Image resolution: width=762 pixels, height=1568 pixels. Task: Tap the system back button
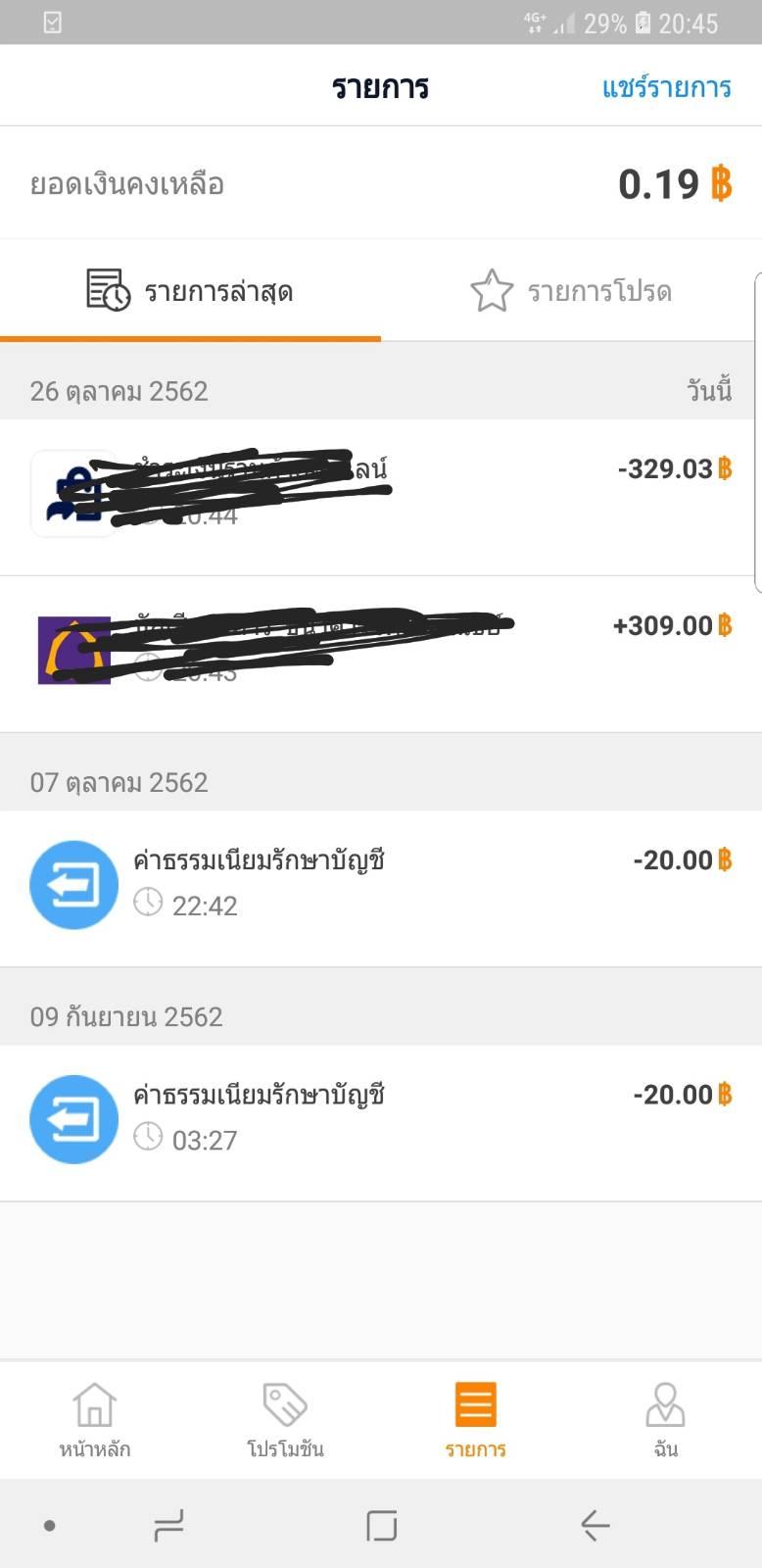tap(595, 1525)
